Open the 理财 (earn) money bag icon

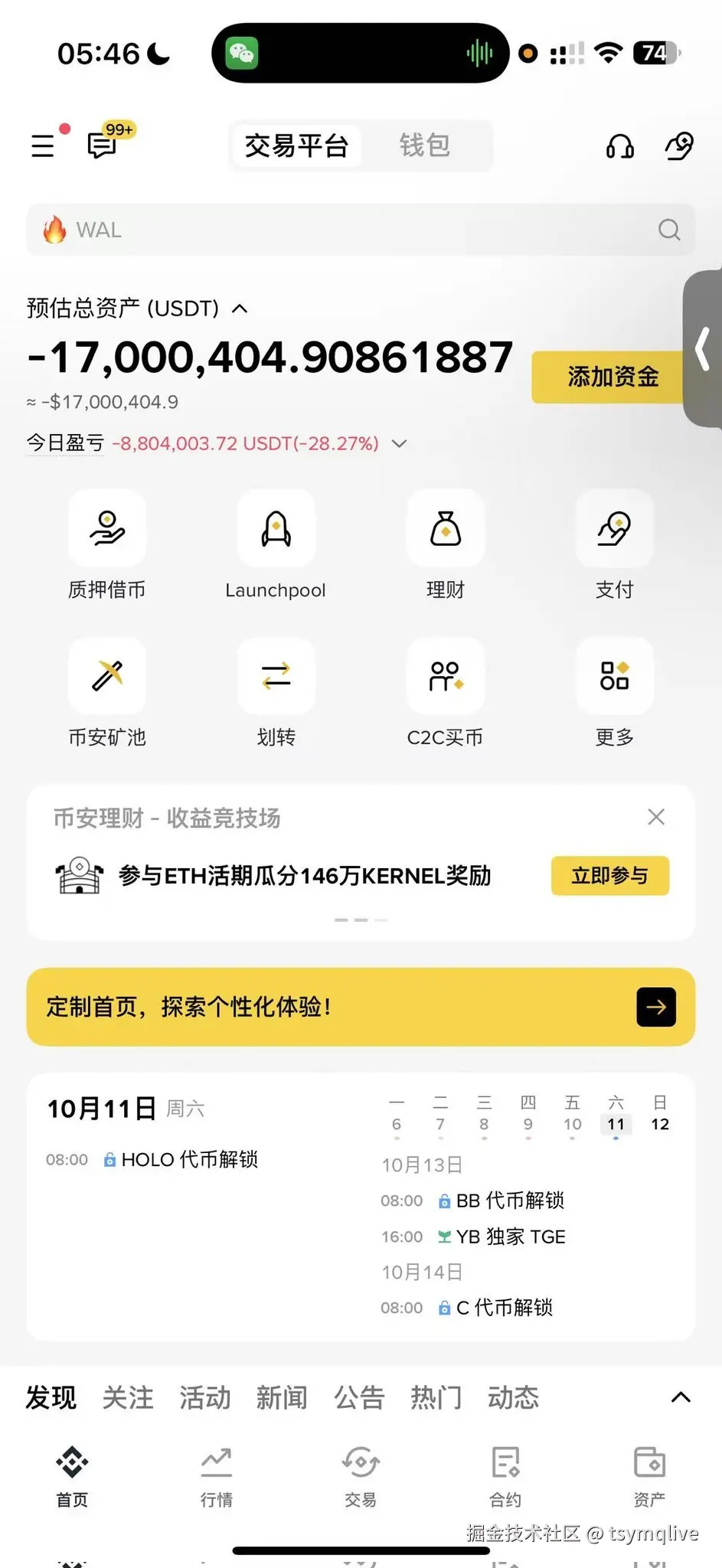pyautogui.click(x=445, y=529)
